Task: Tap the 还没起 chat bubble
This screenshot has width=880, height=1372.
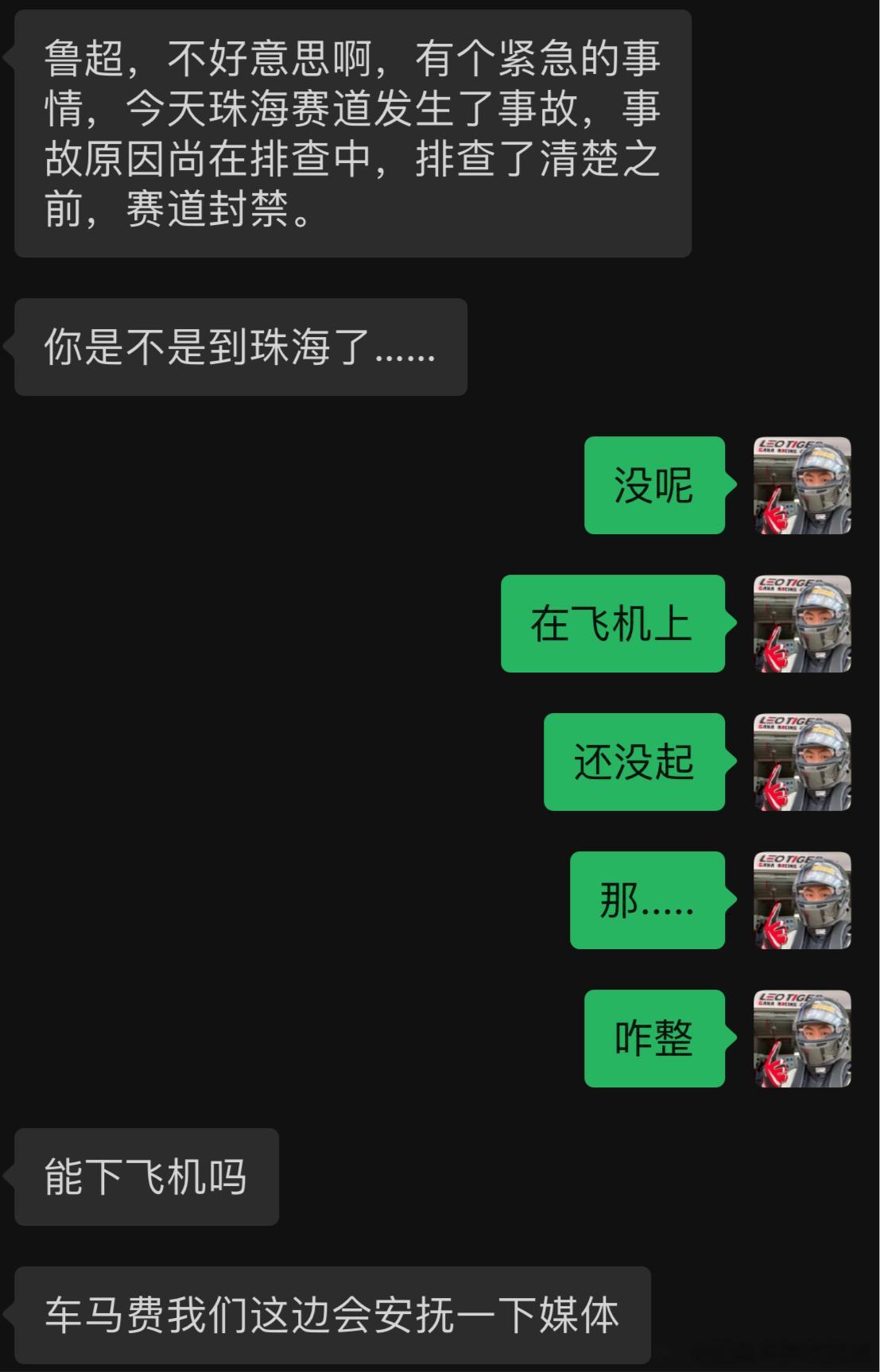Action: pos(634,762)
